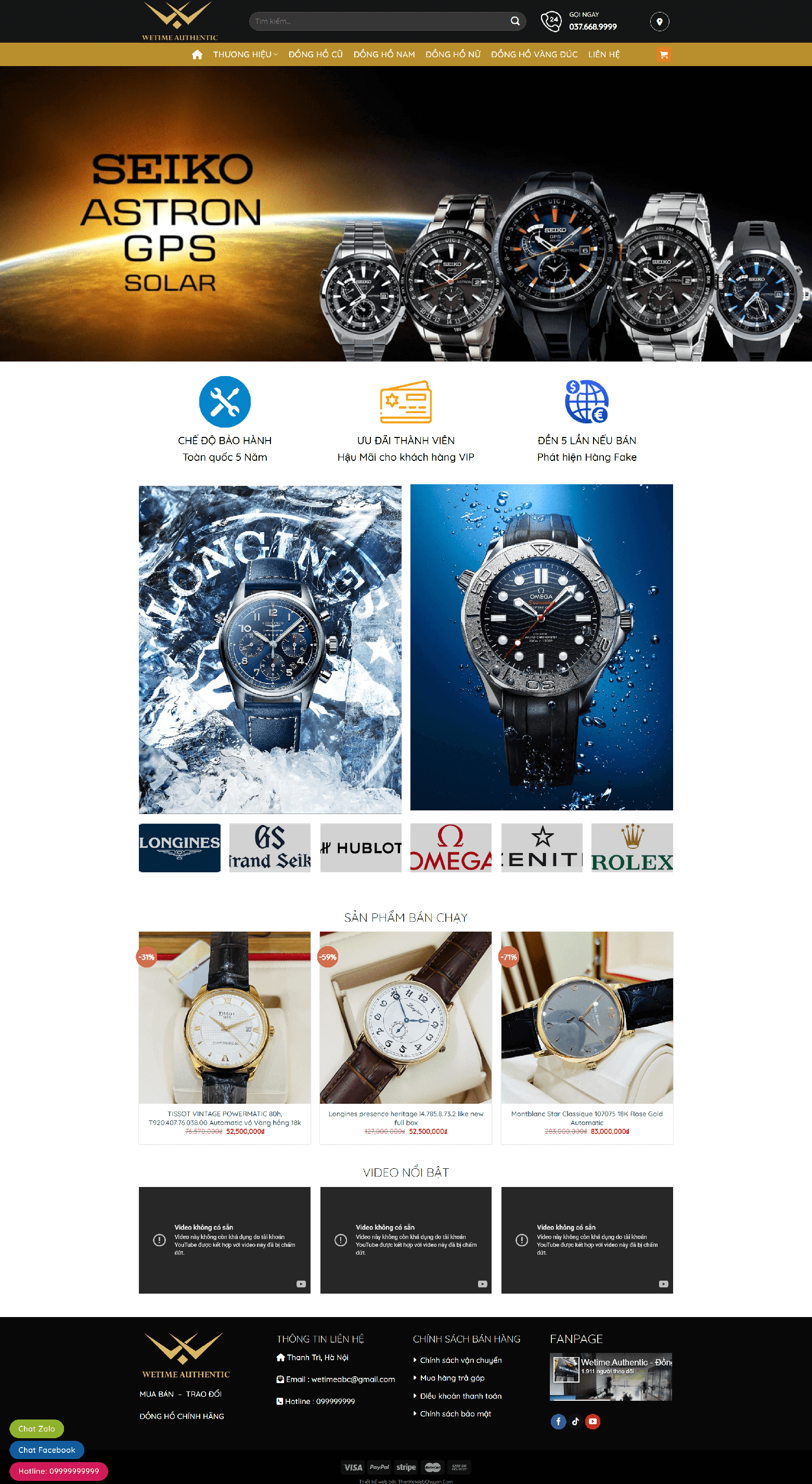Open the location pin icon

coord(659,22)
